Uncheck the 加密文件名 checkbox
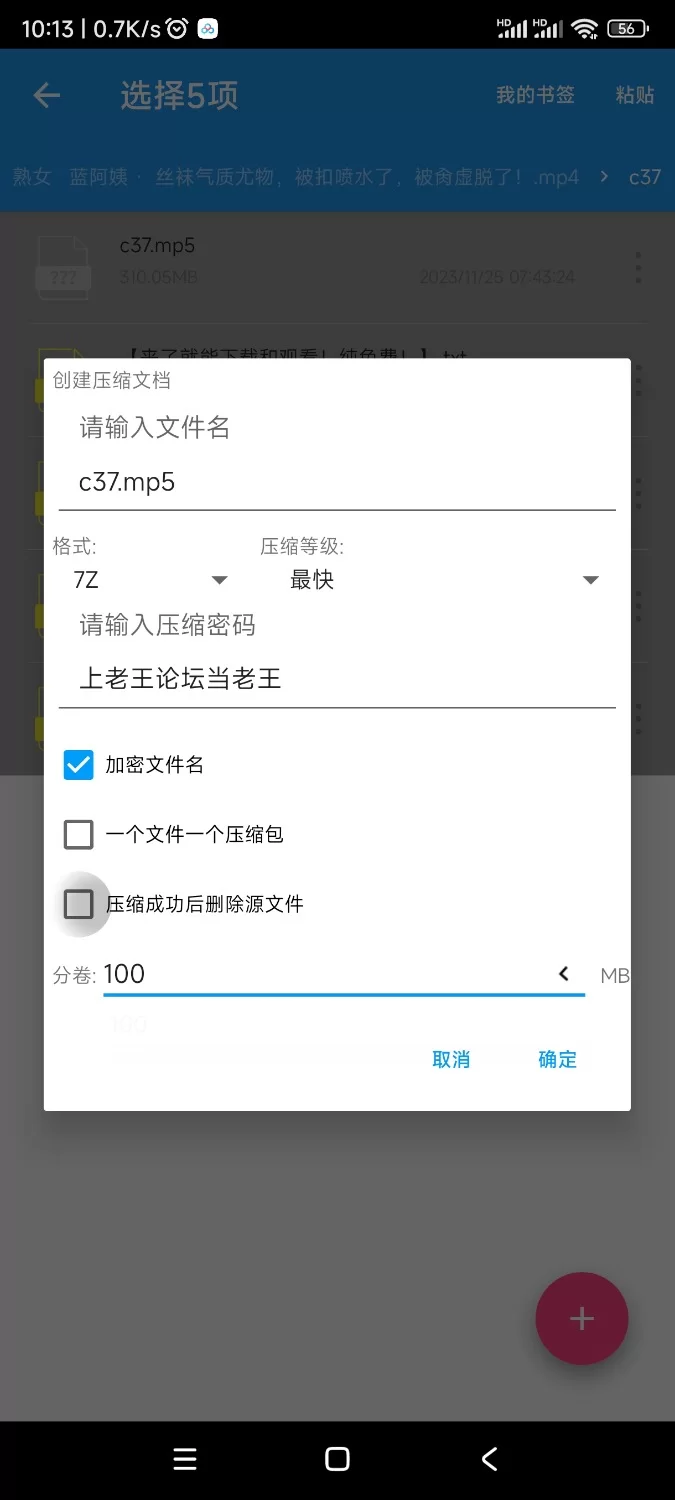This screenshot has height=1500, width=675. (79, 765)
